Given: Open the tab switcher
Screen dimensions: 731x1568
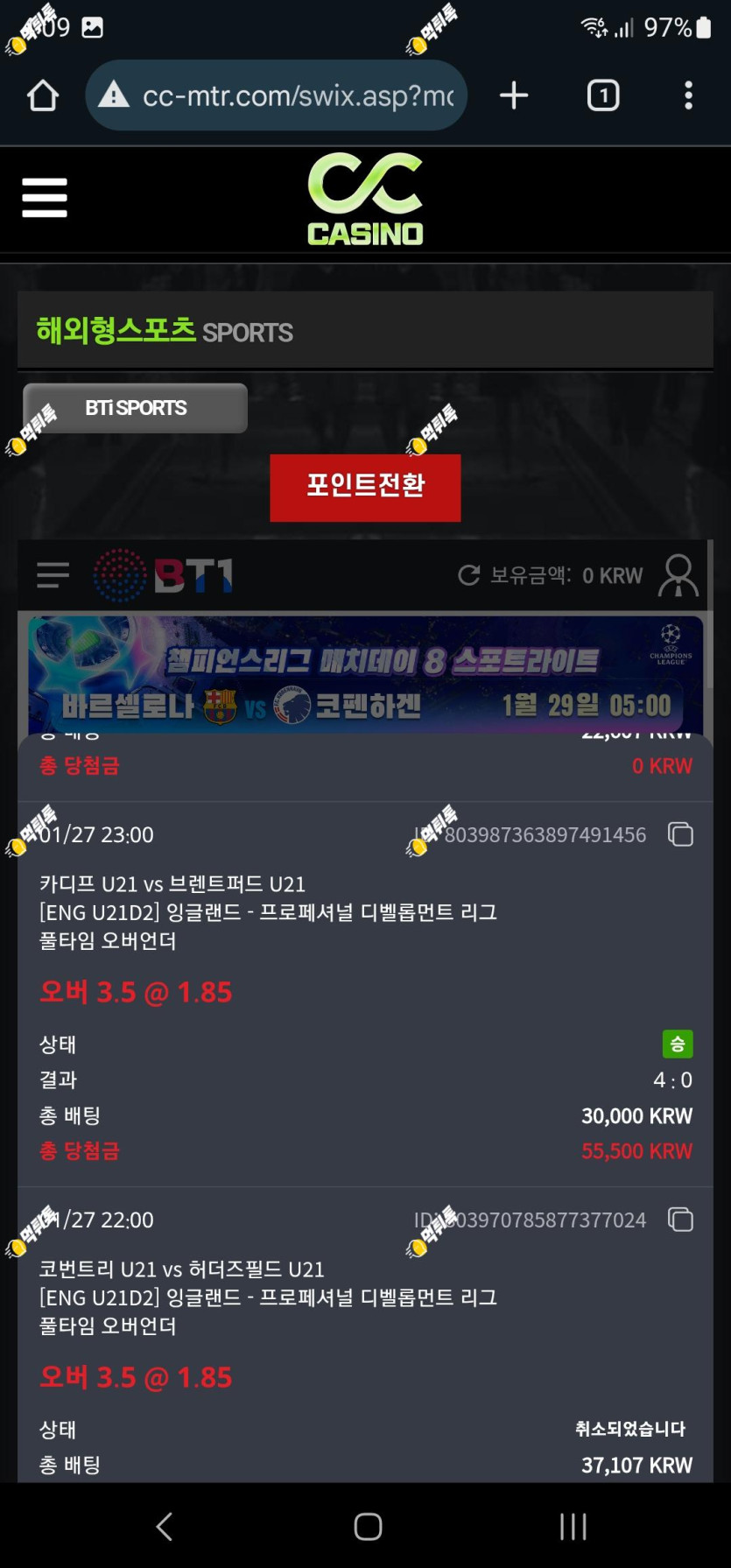Looking at the screenshot, I should tap(603, 95).
